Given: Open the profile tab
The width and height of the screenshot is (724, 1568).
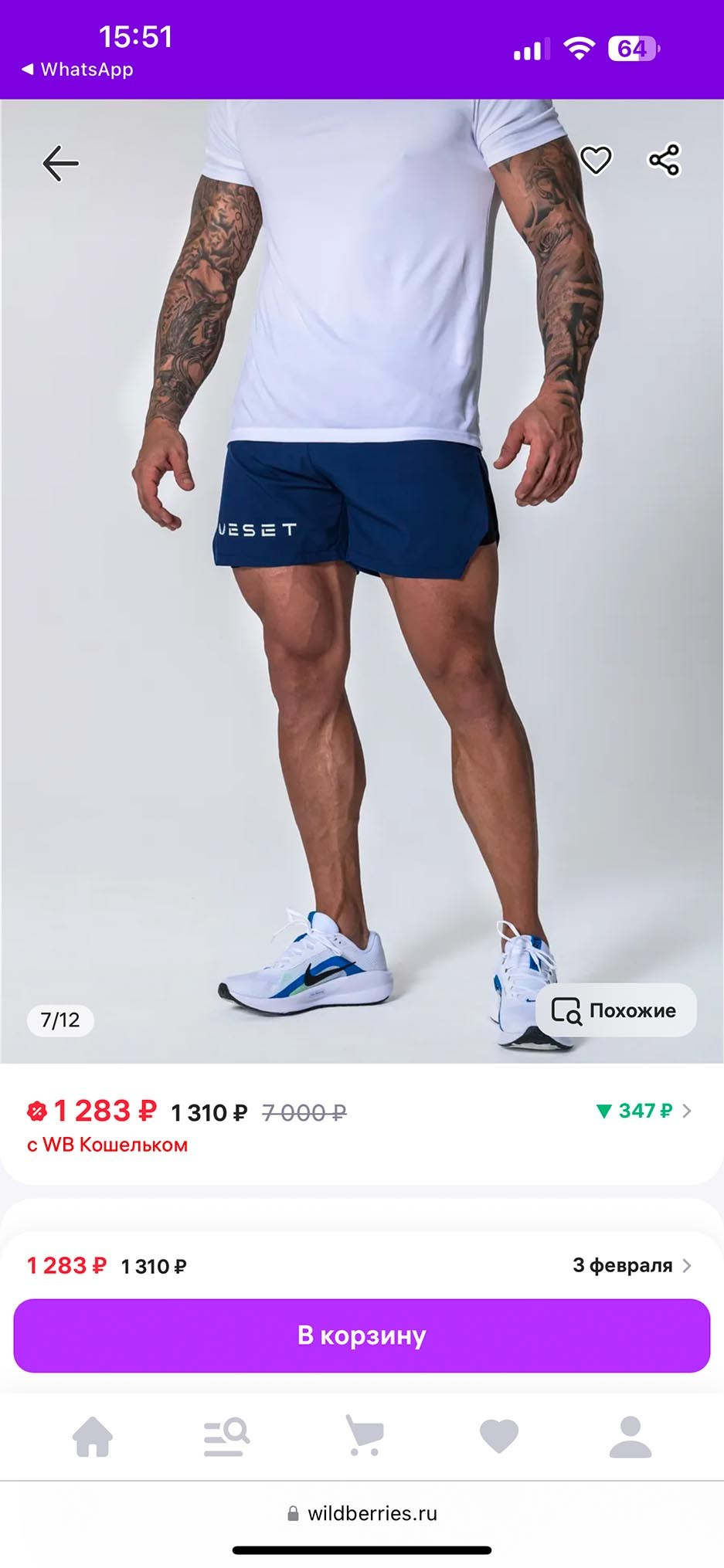Looking at the screenshot, I should tap(631, 1436).
